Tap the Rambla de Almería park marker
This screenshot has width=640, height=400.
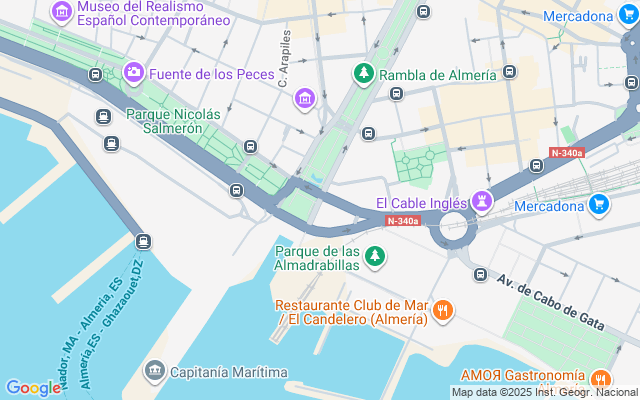363,74
